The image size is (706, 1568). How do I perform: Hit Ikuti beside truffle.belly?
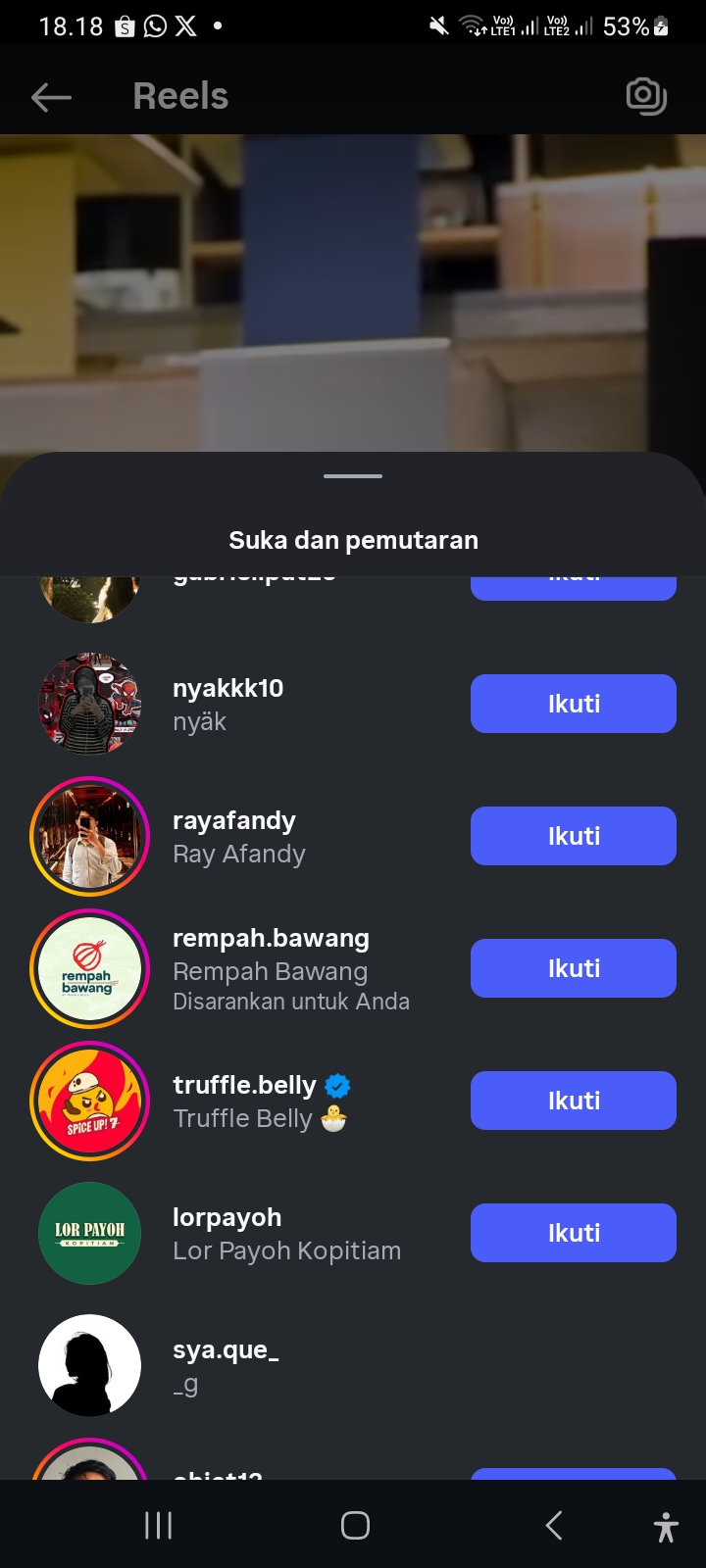coord(573,1101)
